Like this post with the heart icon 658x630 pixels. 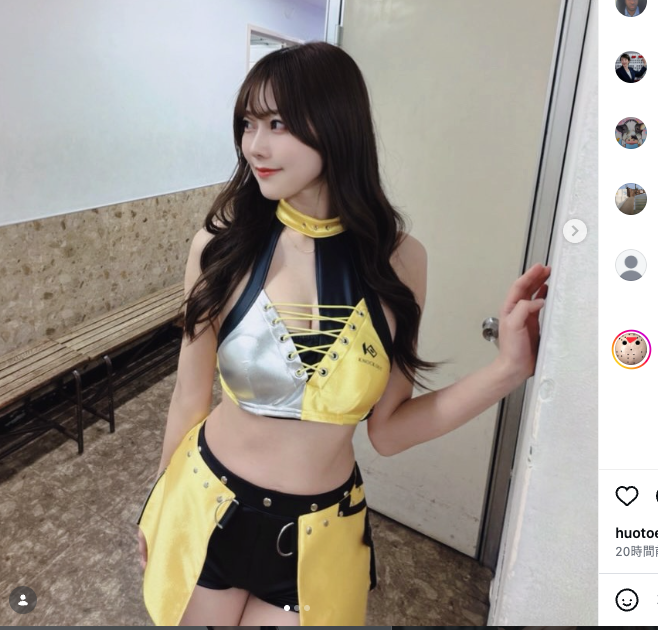tap(627, 496)
